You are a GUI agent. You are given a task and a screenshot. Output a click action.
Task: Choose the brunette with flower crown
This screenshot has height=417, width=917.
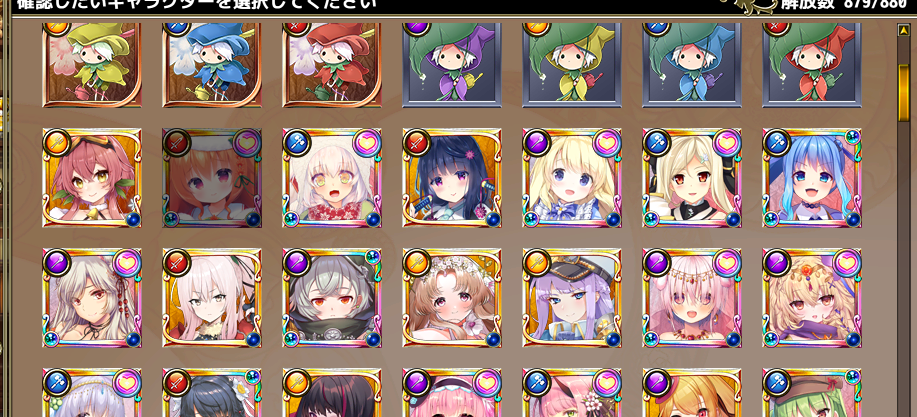click(x=452, y=298)
